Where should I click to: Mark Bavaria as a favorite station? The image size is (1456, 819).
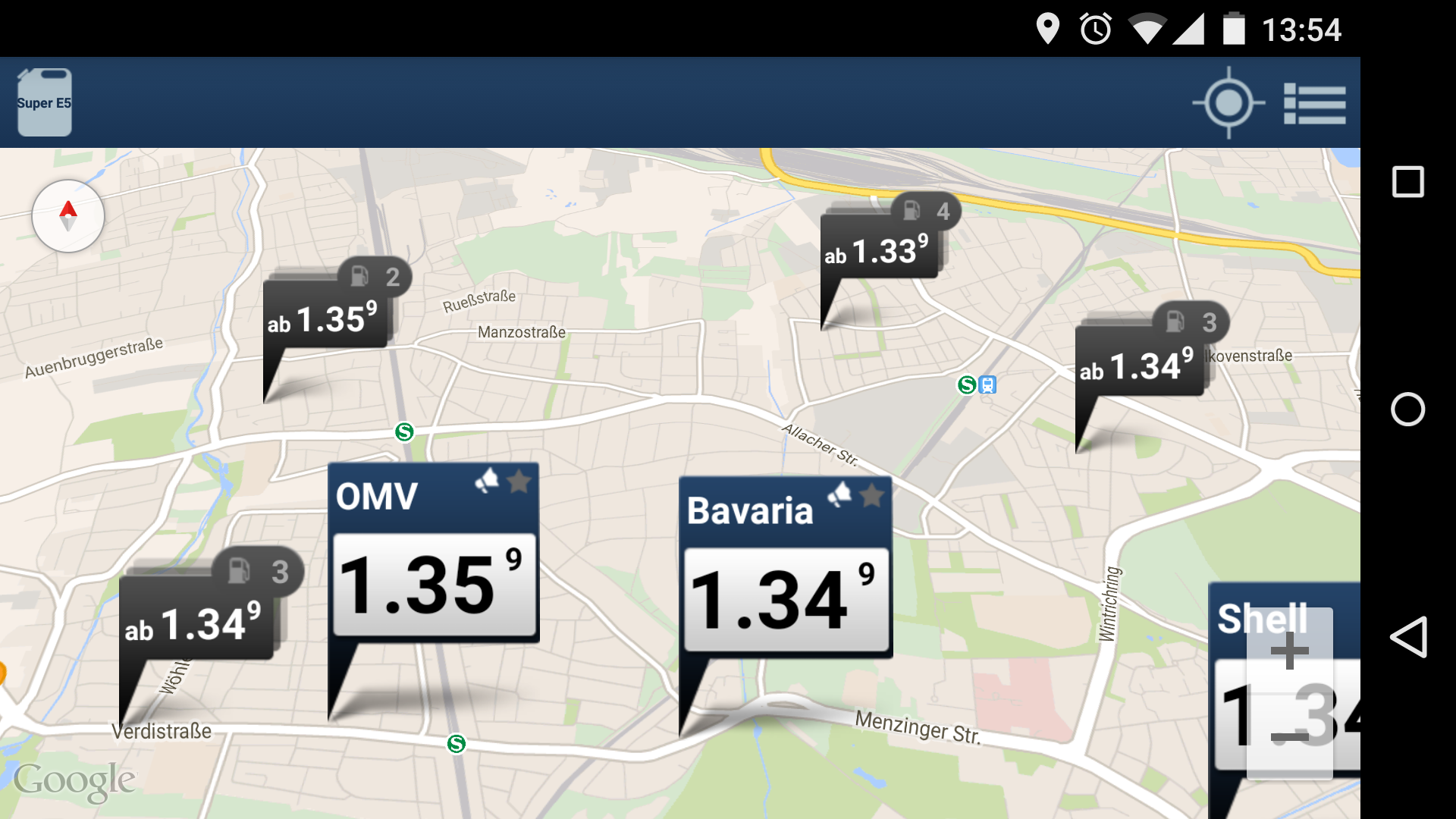click(x=872, y=496)
